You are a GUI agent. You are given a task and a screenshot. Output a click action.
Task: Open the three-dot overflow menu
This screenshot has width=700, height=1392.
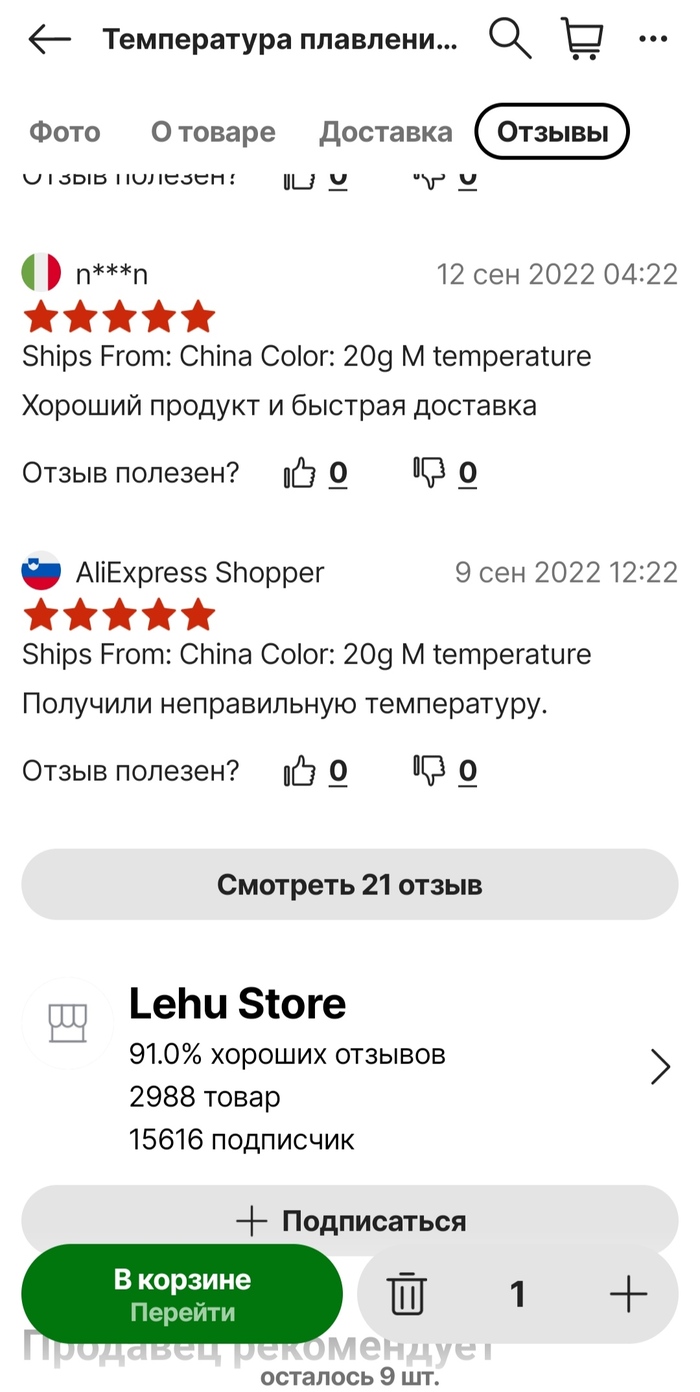(x=652, y=40)
